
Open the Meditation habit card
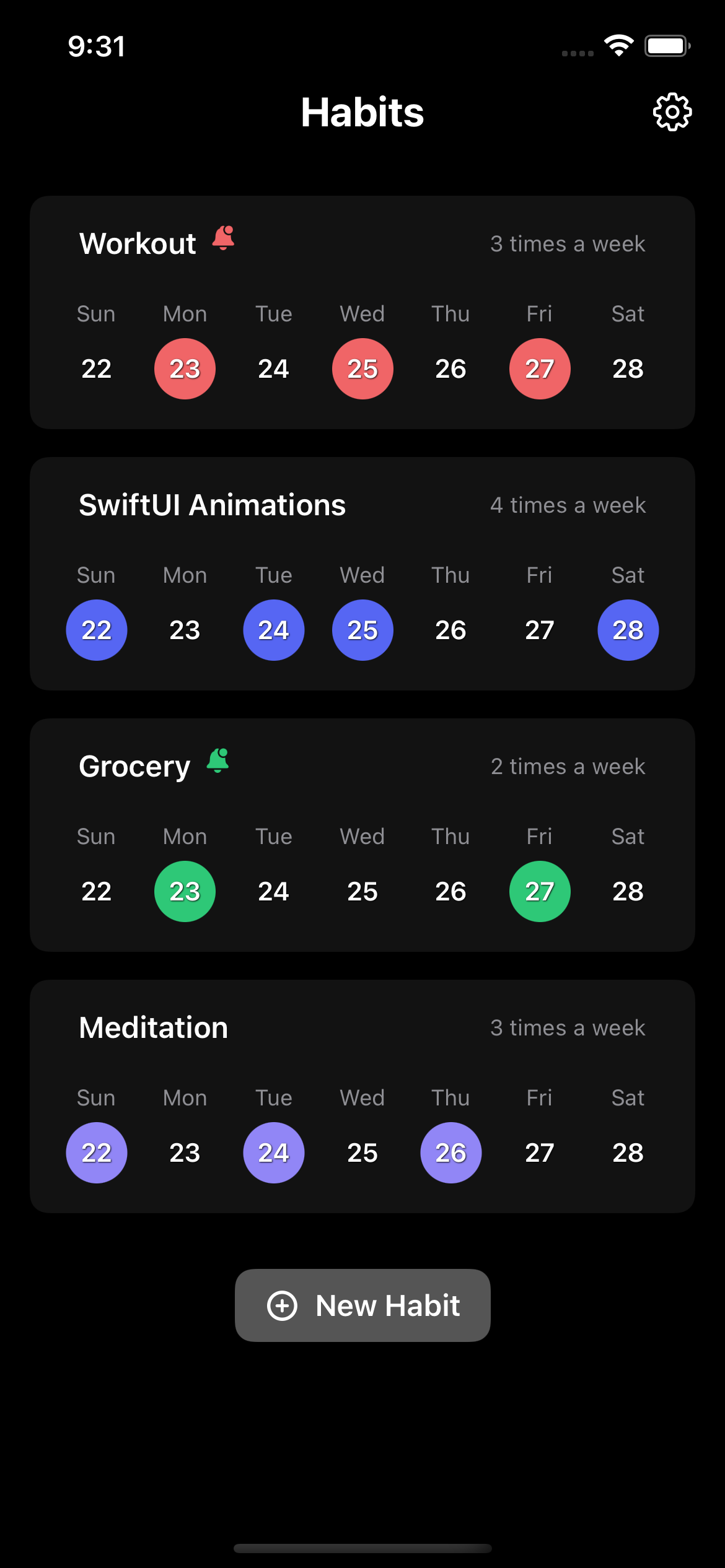[362, 1097]
